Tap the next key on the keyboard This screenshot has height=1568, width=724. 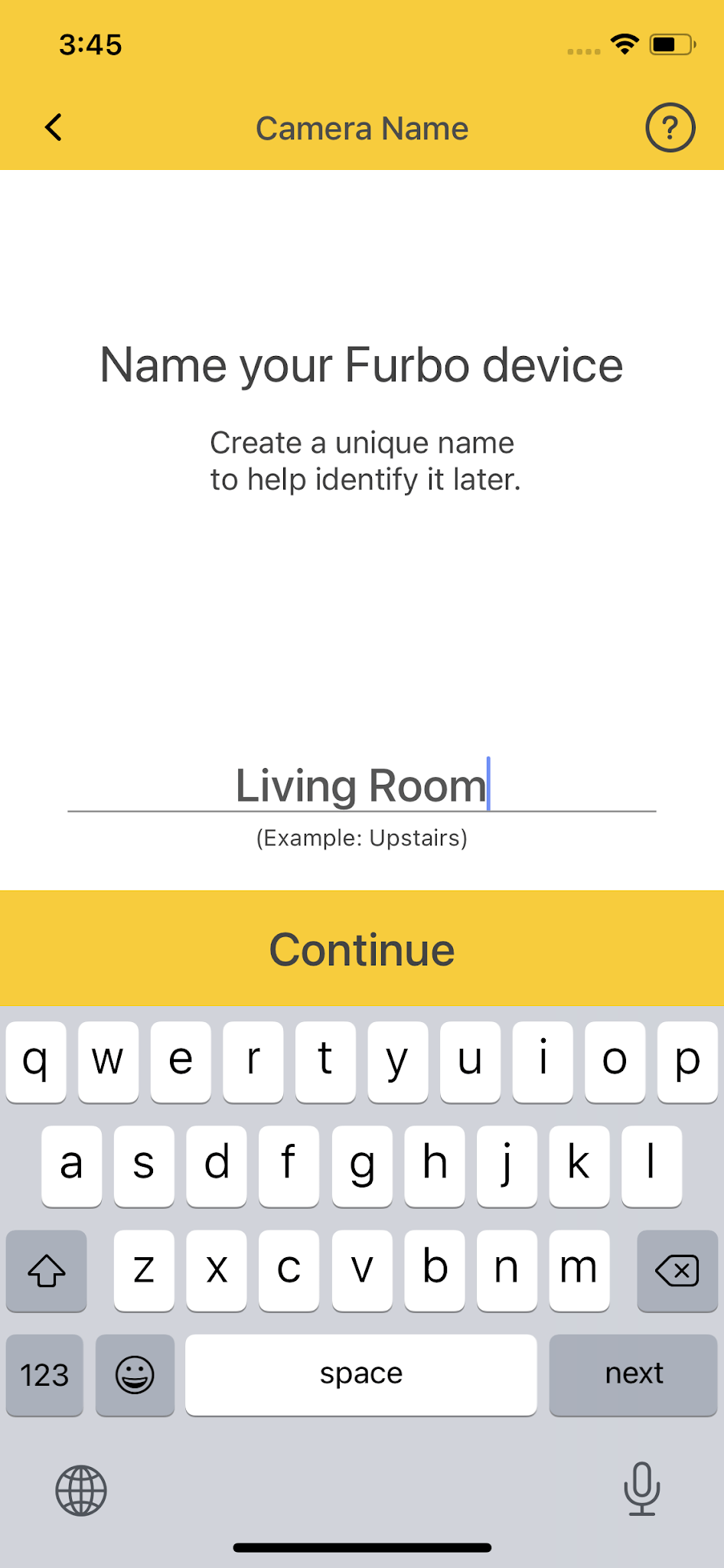click(x=633, y=1374)
